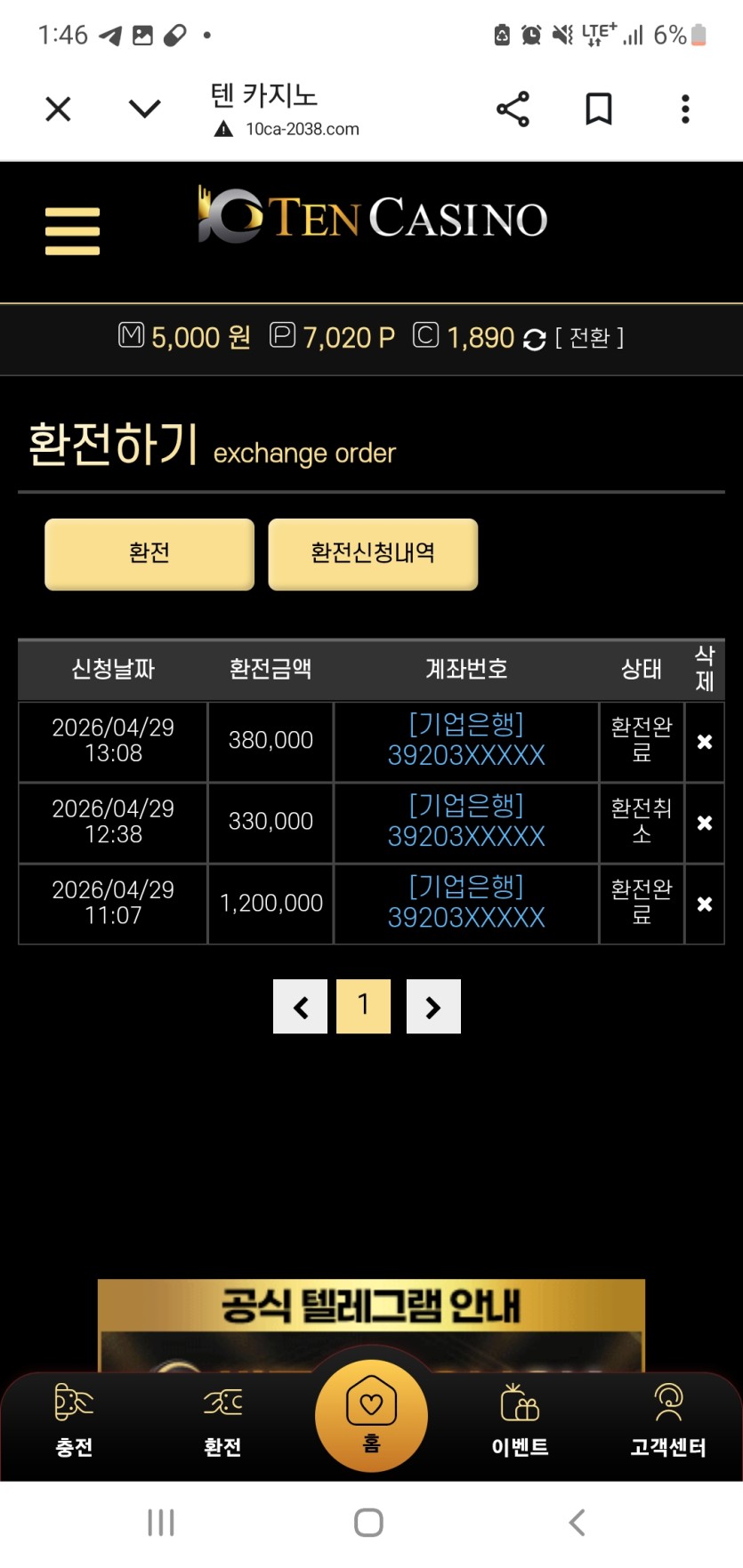743x1568 pixels.
Task: Expand the browser dropdown chevron
Action: tap(144, 109)
